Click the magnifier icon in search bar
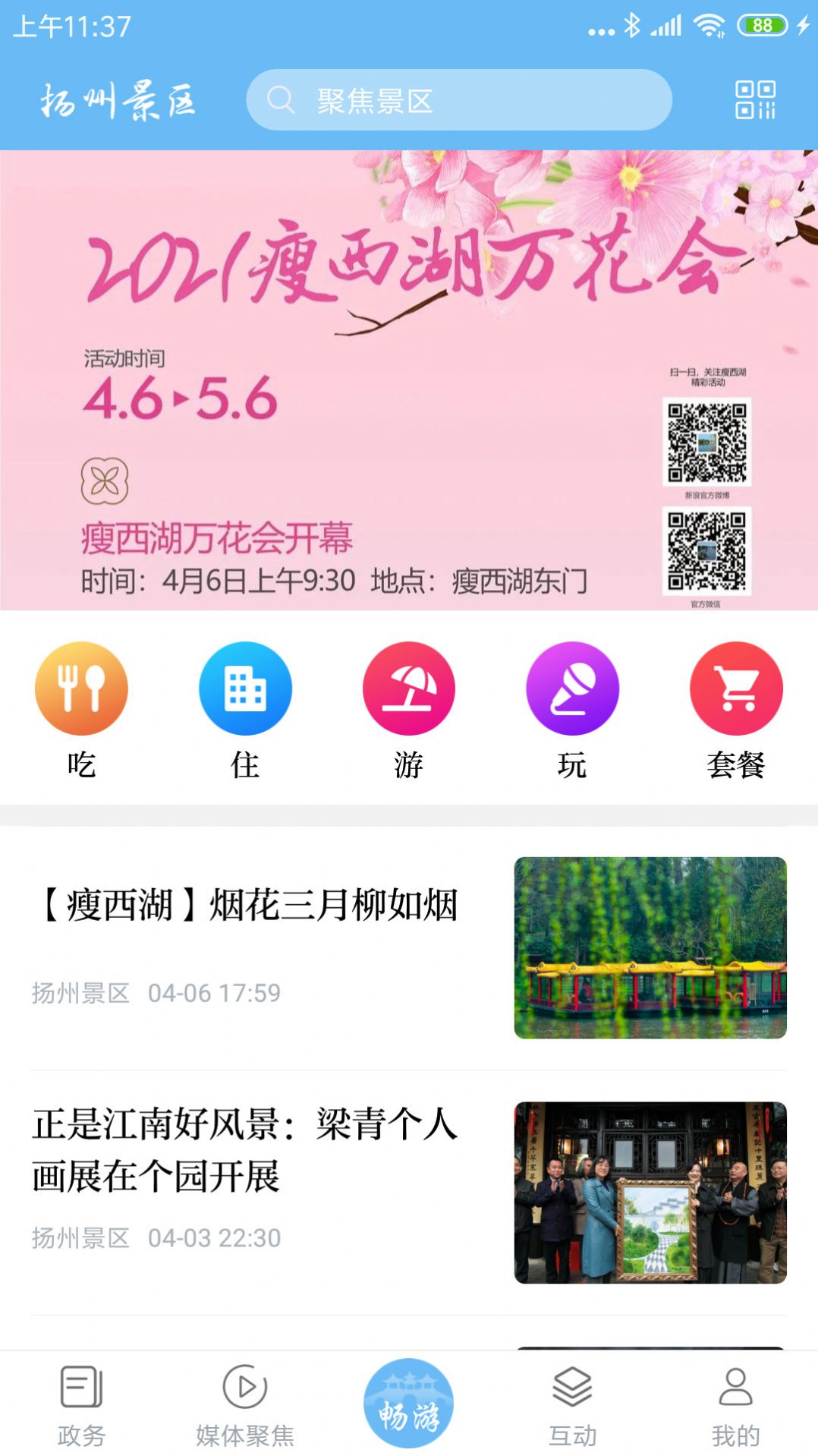 point(283,99)
